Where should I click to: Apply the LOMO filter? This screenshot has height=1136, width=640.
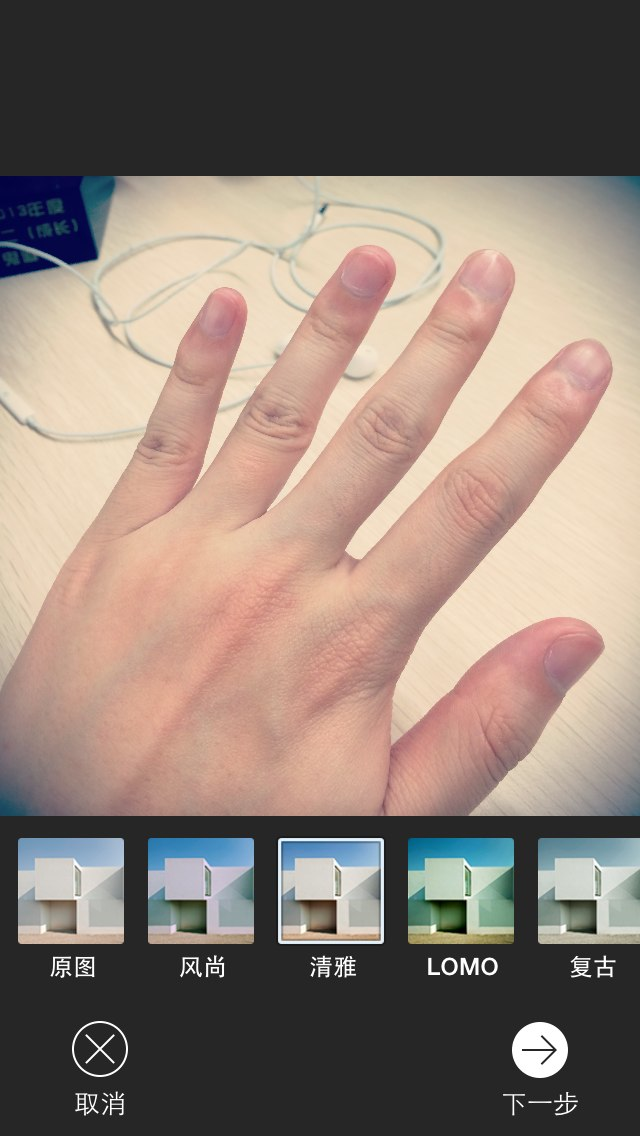coord(461,891)
